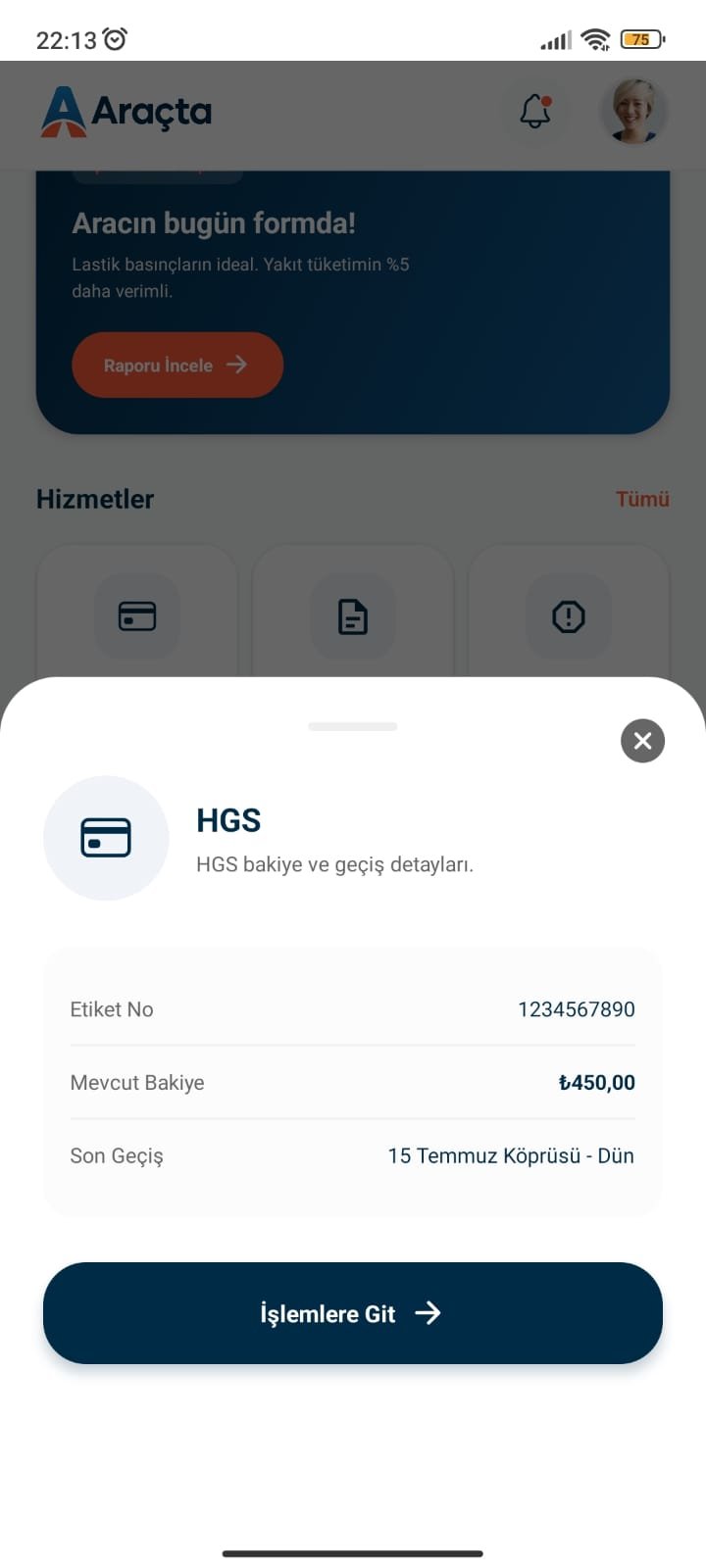
Task: Open the Wi-Fi status icon
Action: pyautogui.click(x=597, y=37)
